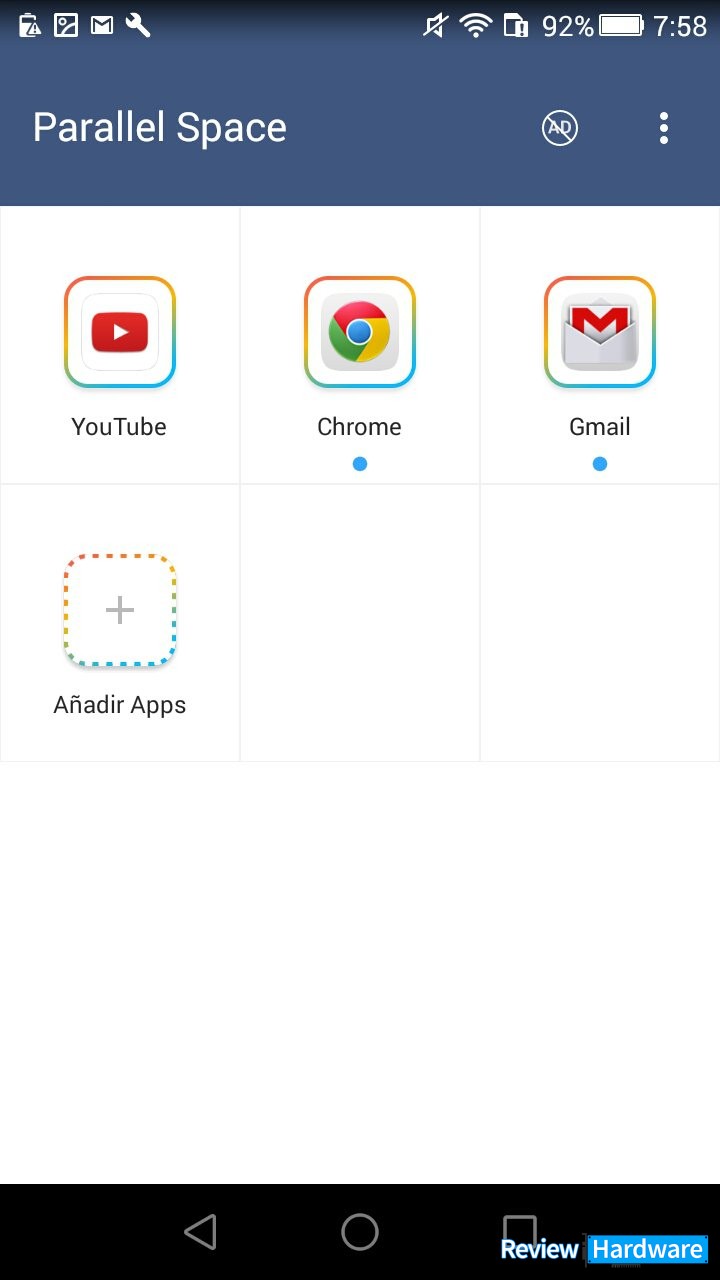Tap the remove ads icon
This screenshot has width=720, height=1280.
560,128
